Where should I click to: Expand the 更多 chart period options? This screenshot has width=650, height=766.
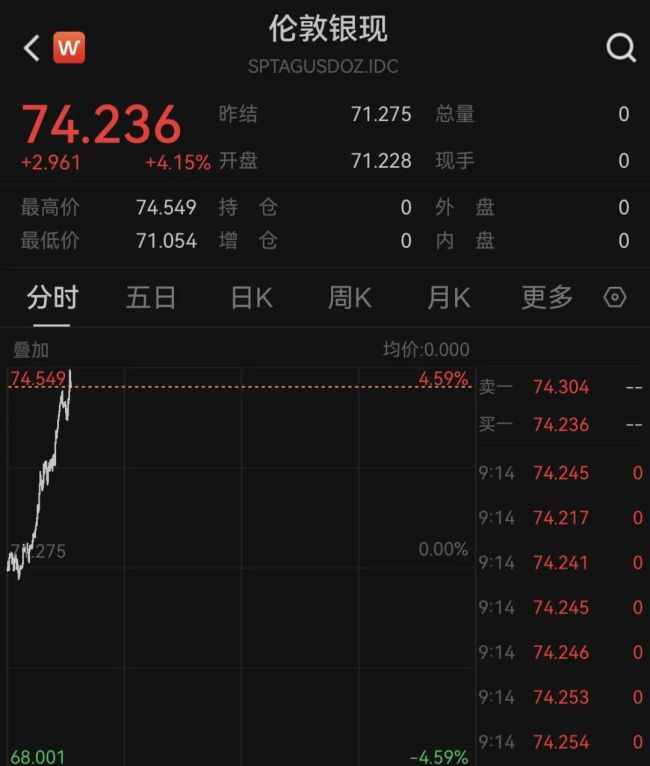click(547, 297)
